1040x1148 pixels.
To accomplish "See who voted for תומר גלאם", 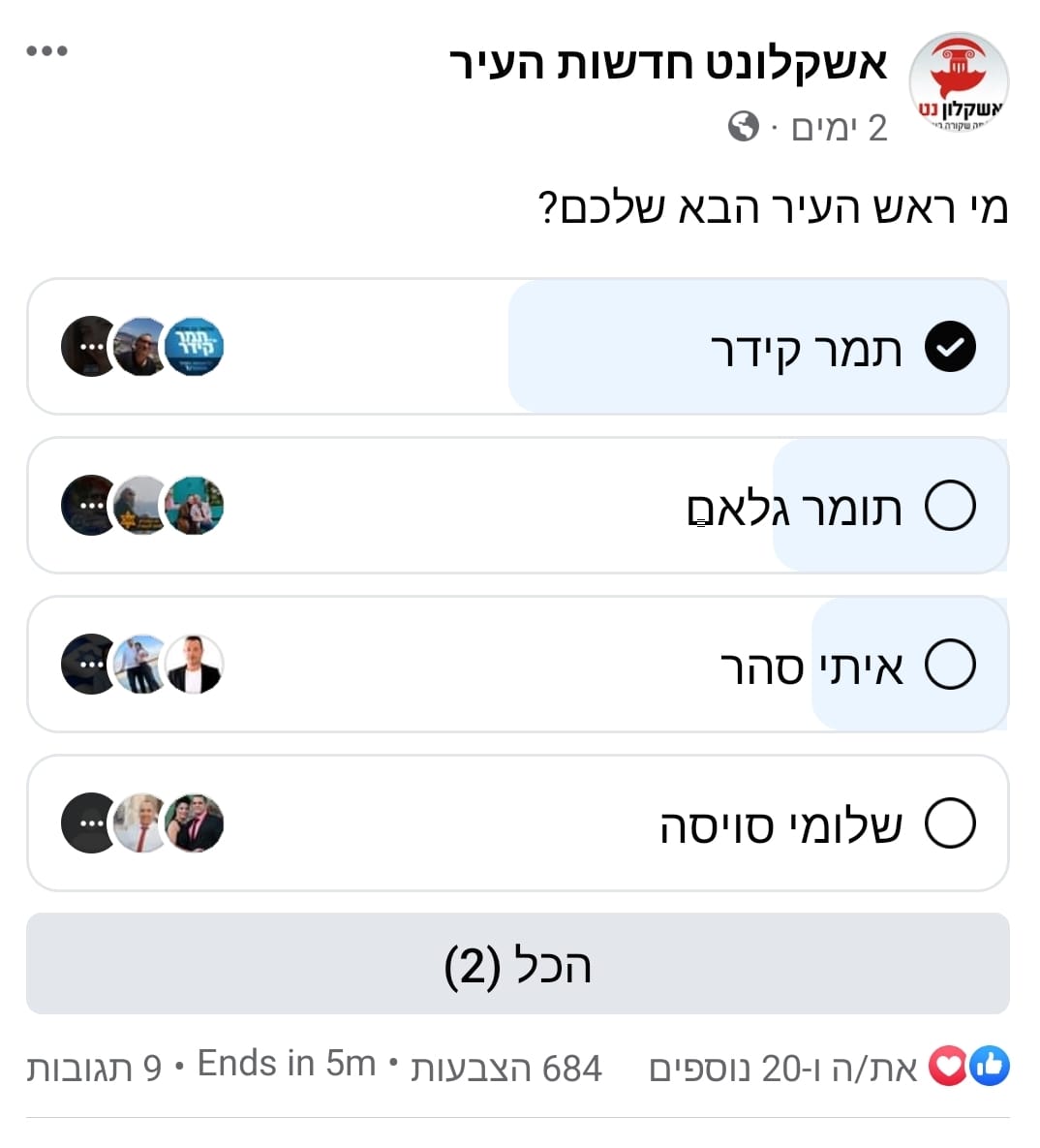I will click(142, 506).
